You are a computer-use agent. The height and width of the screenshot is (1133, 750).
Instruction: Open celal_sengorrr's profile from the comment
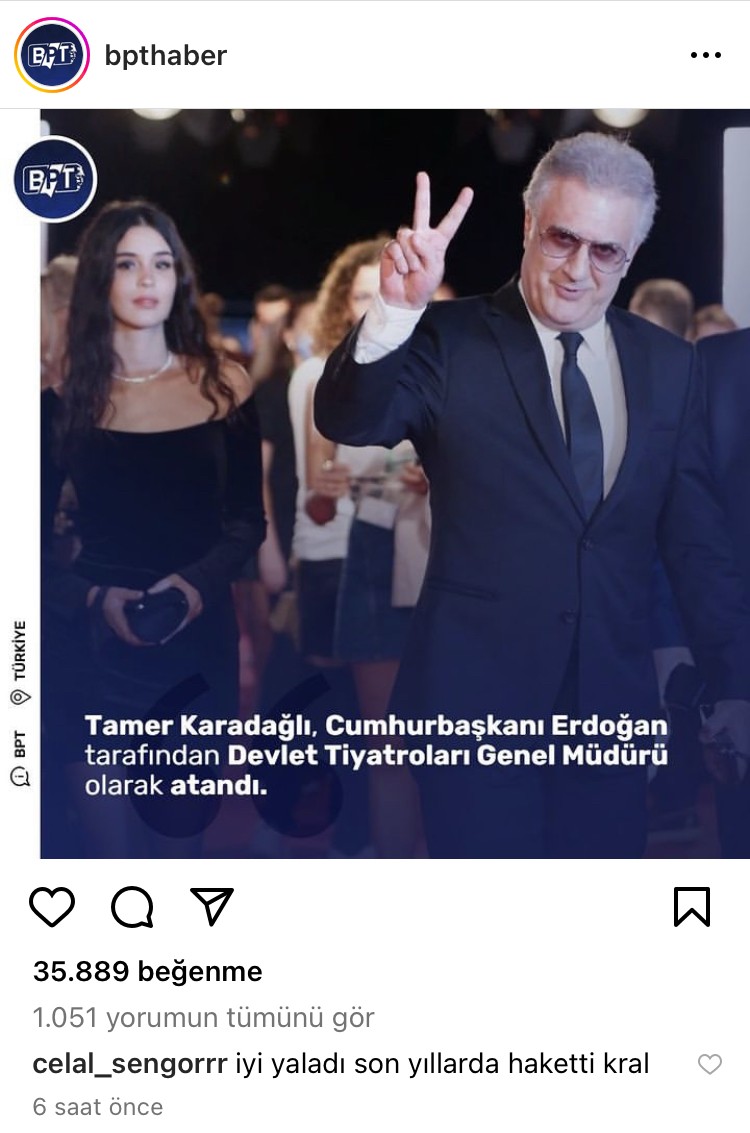[130, 1064]
